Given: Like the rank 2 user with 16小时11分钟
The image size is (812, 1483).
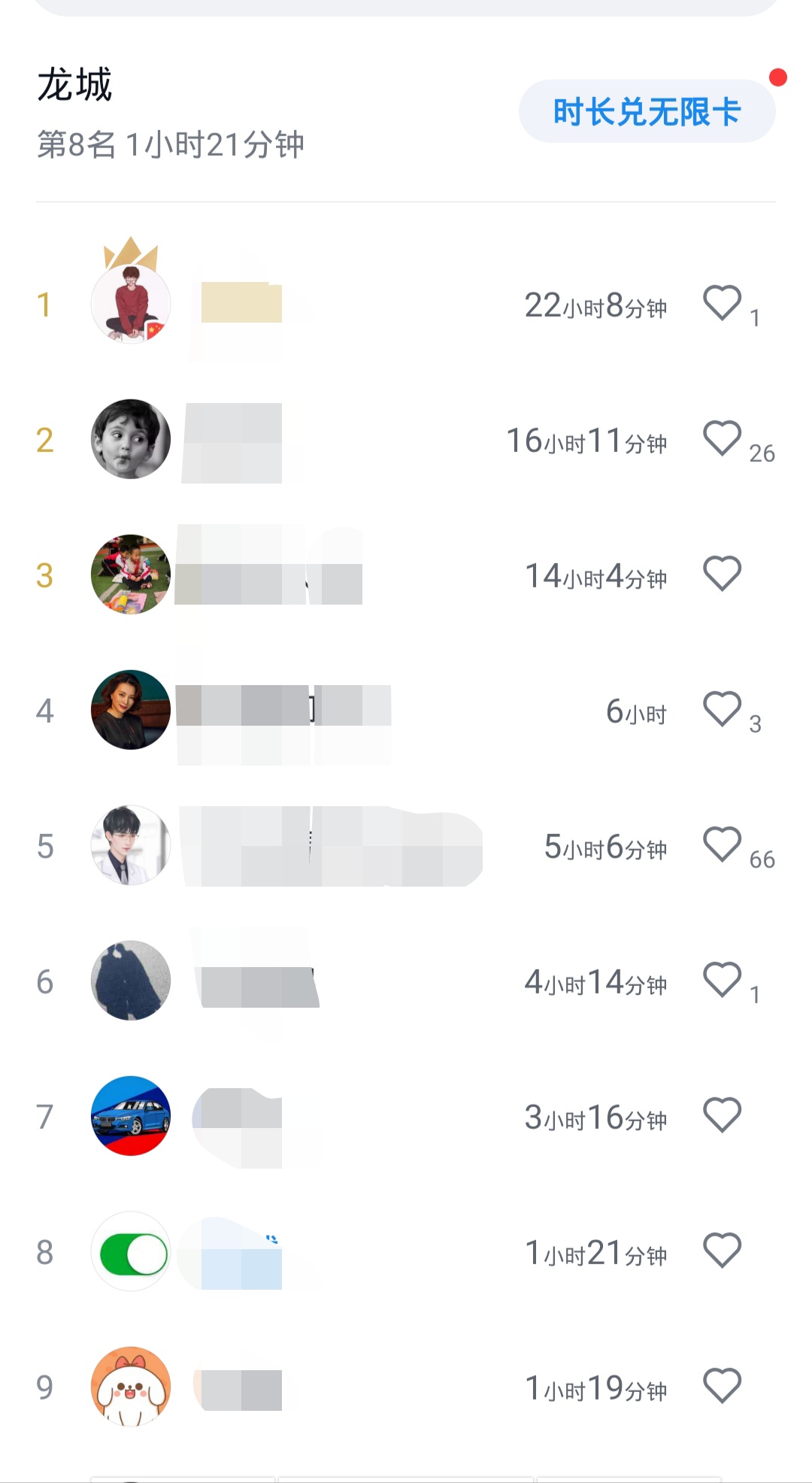Looking at the screenshot, I should coord(722,438).
